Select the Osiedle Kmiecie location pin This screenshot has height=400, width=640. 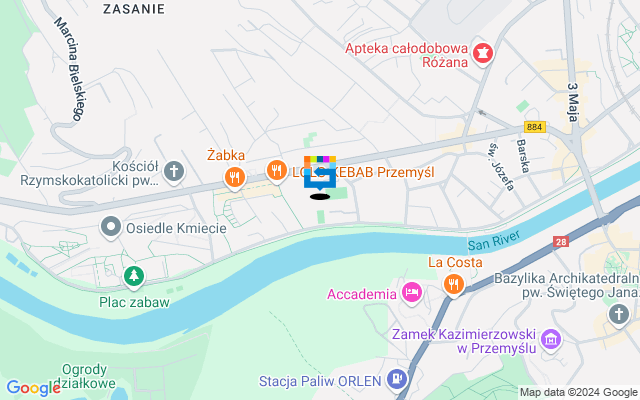(x=110, y=227)
